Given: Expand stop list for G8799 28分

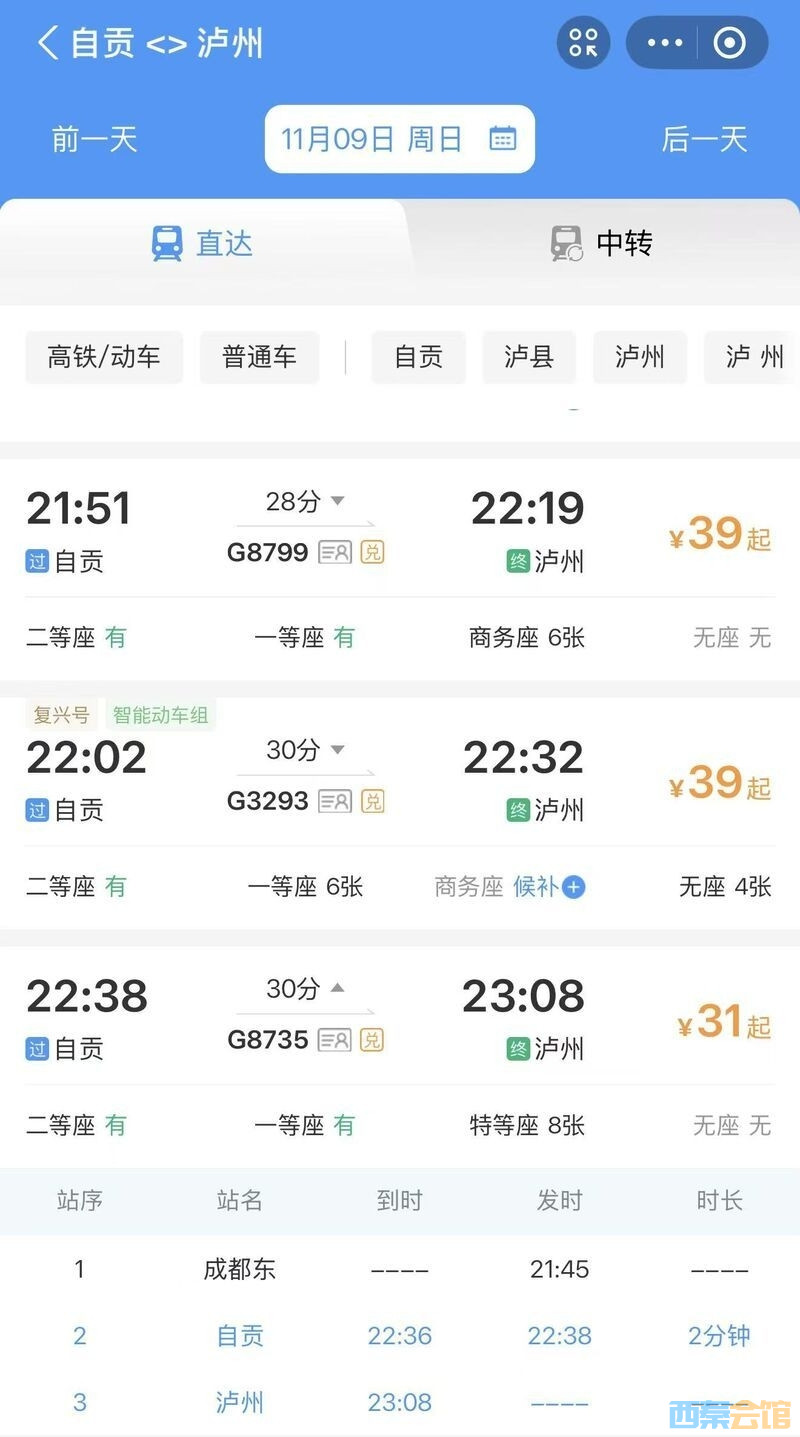Looking at the screenshot, I should [305, 502].
